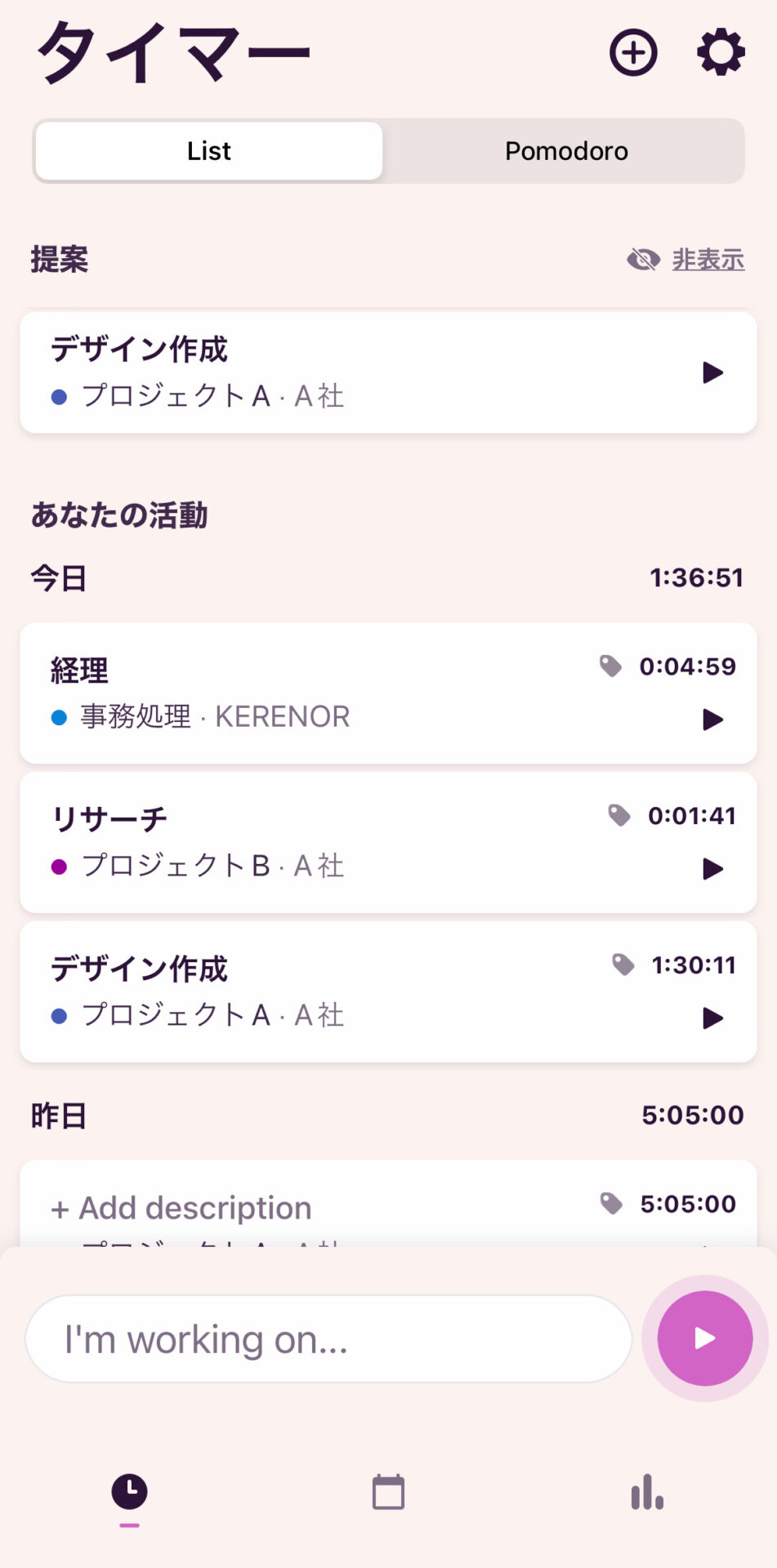Open the calendar tab
This screenshot has height=1568, width=777.
point(388,1492)
